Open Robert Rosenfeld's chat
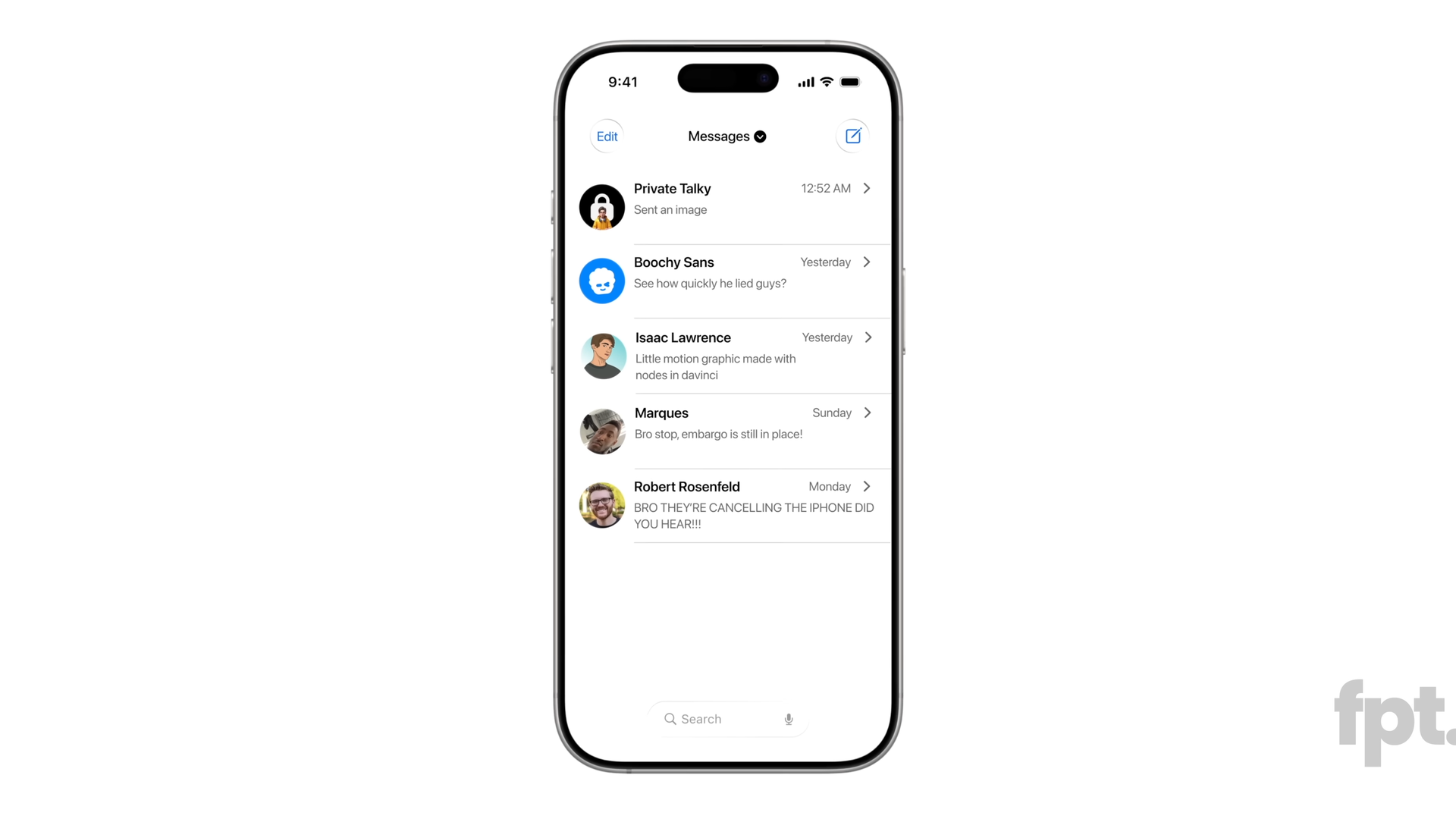The width and height of the screenshot is (1456, 819). click(x=726, y=505)
